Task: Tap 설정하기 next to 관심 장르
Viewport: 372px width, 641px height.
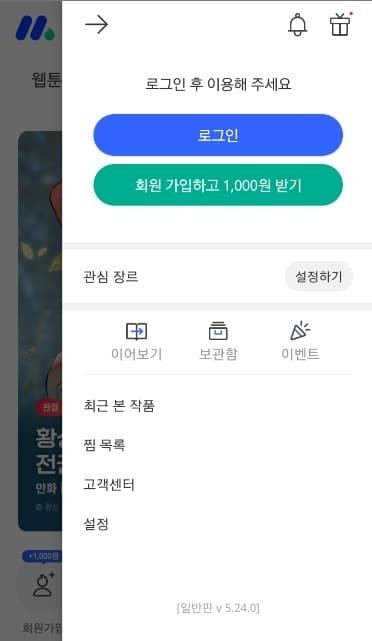Action: [318, 277]
